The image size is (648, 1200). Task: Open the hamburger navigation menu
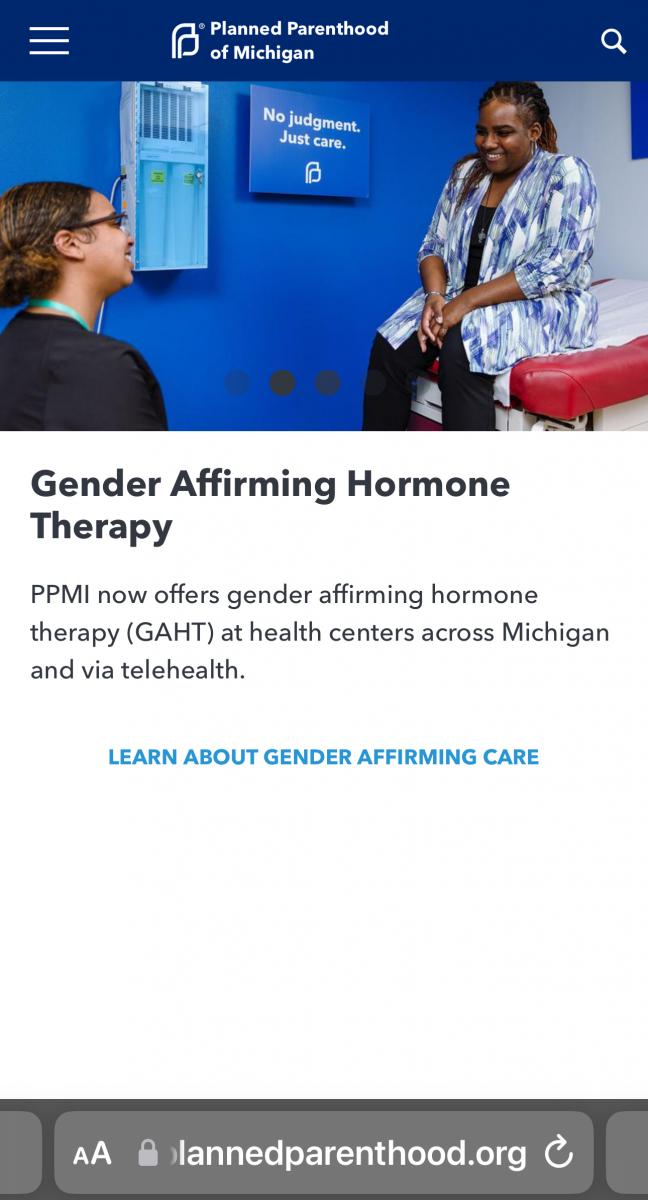pos(49,41)
